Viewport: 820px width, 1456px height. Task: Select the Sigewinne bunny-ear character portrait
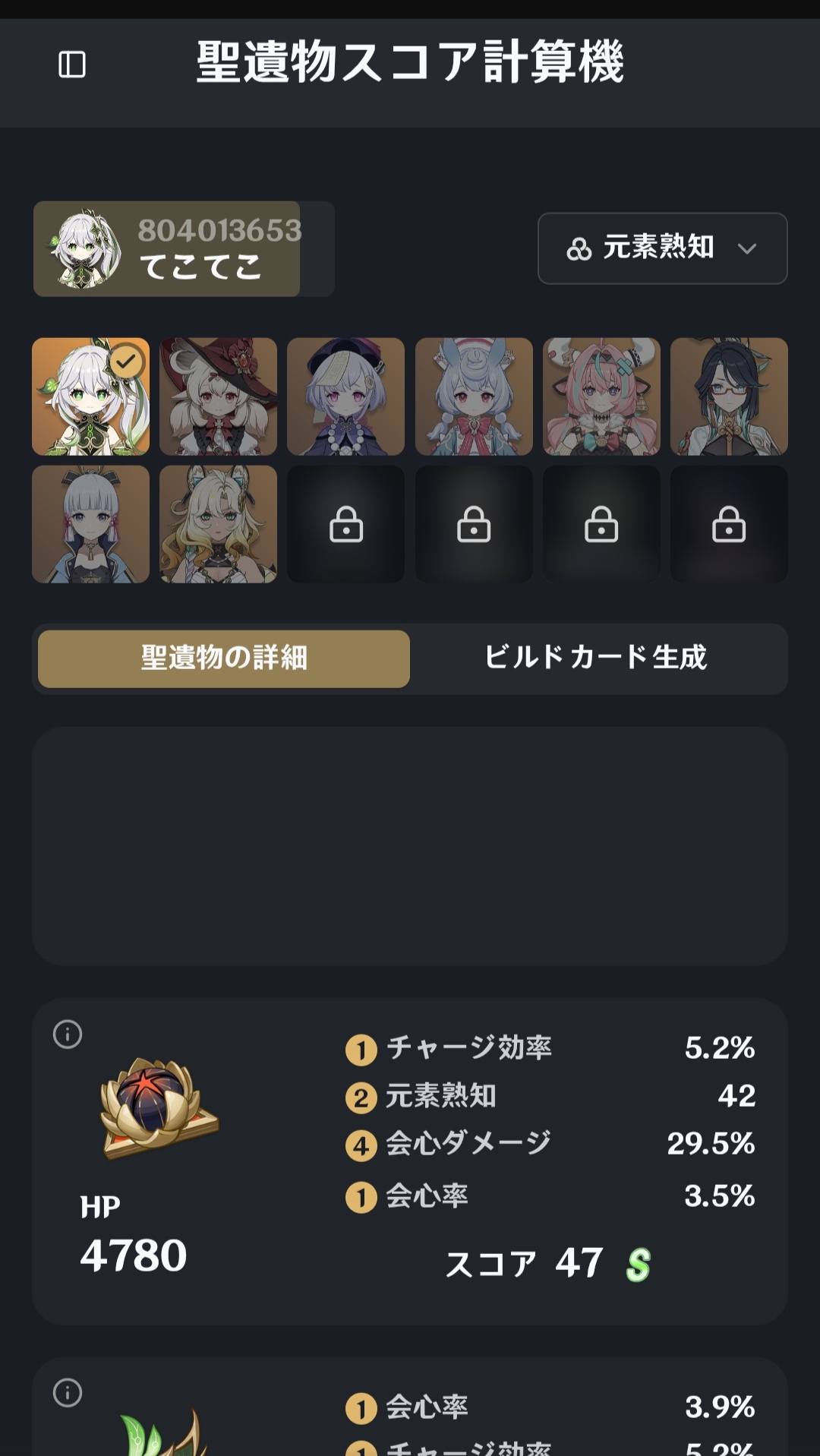coord(474,396)
